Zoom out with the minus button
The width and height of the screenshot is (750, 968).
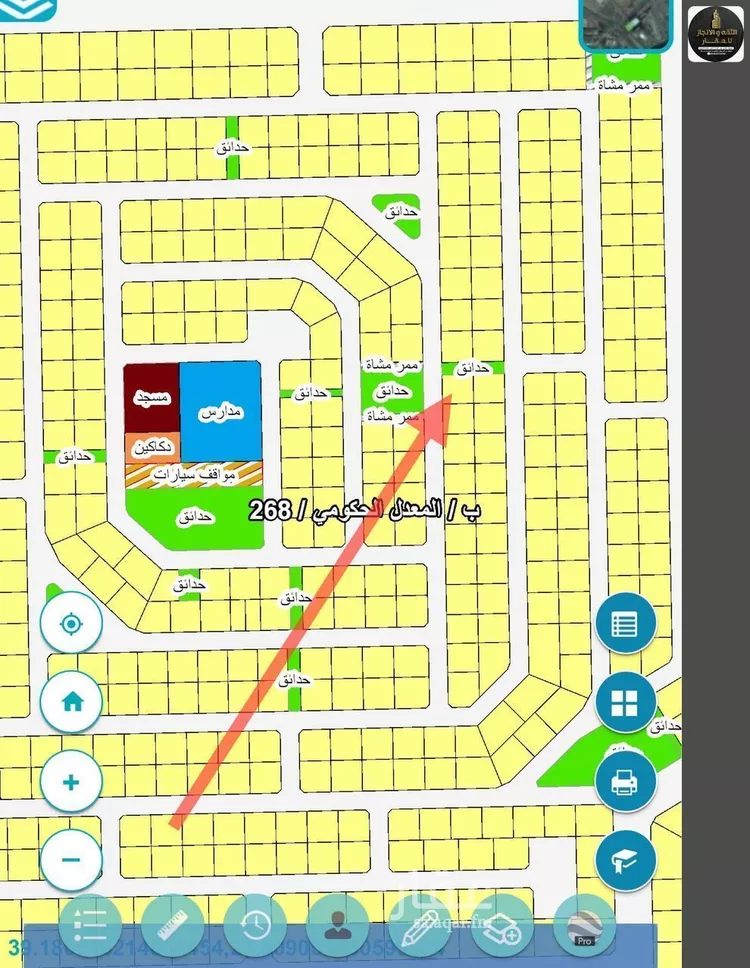[x=71, y=858]
